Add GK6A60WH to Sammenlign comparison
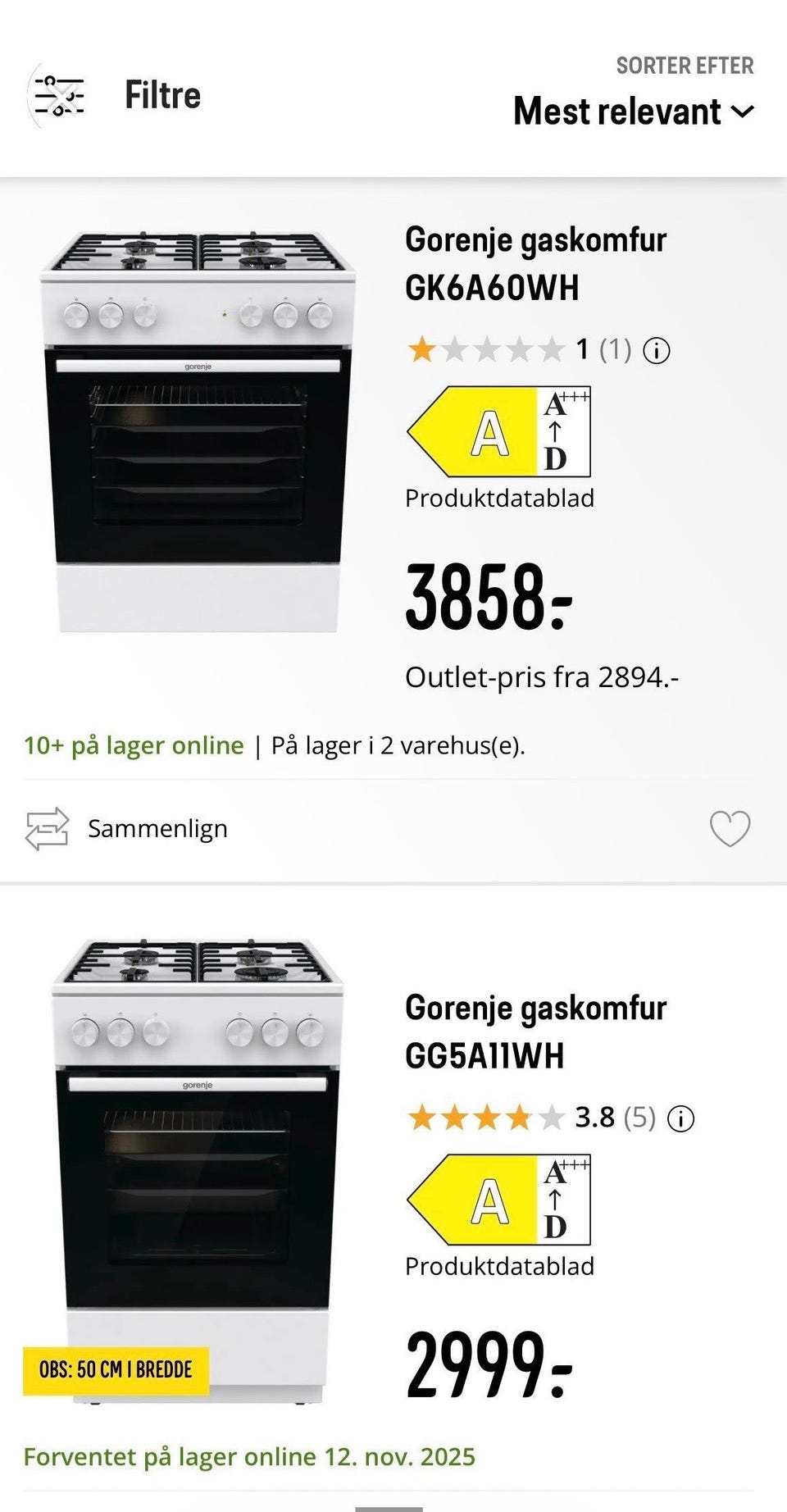 click(127, 829)
